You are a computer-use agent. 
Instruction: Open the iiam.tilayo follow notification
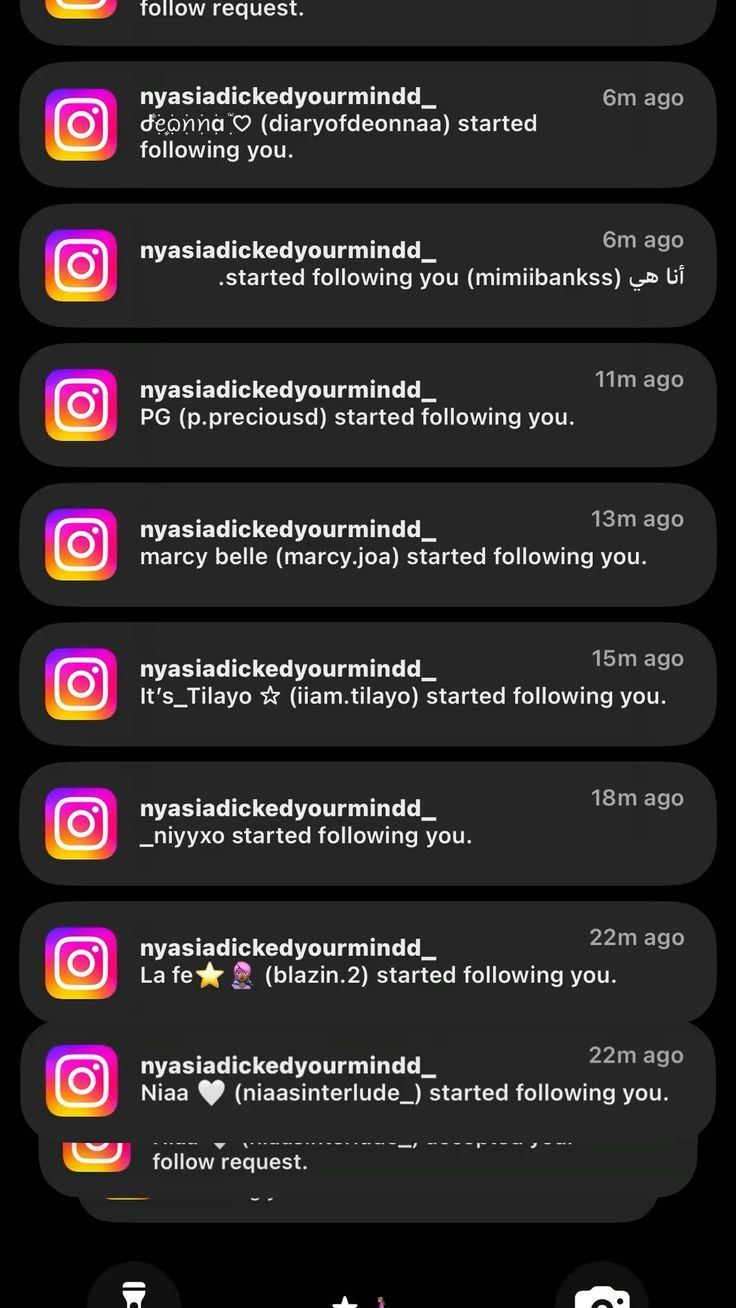pyautogui.click(x=368, y=684)
